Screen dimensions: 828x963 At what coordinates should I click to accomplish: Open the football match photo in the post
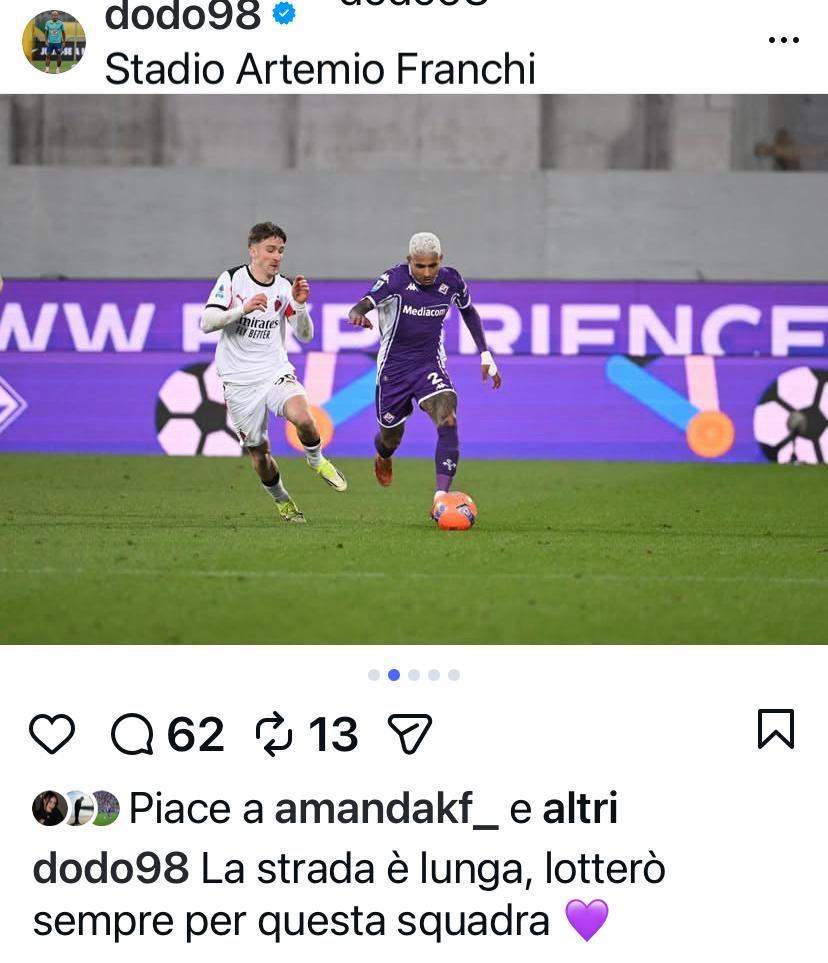(x=414, y=370)
